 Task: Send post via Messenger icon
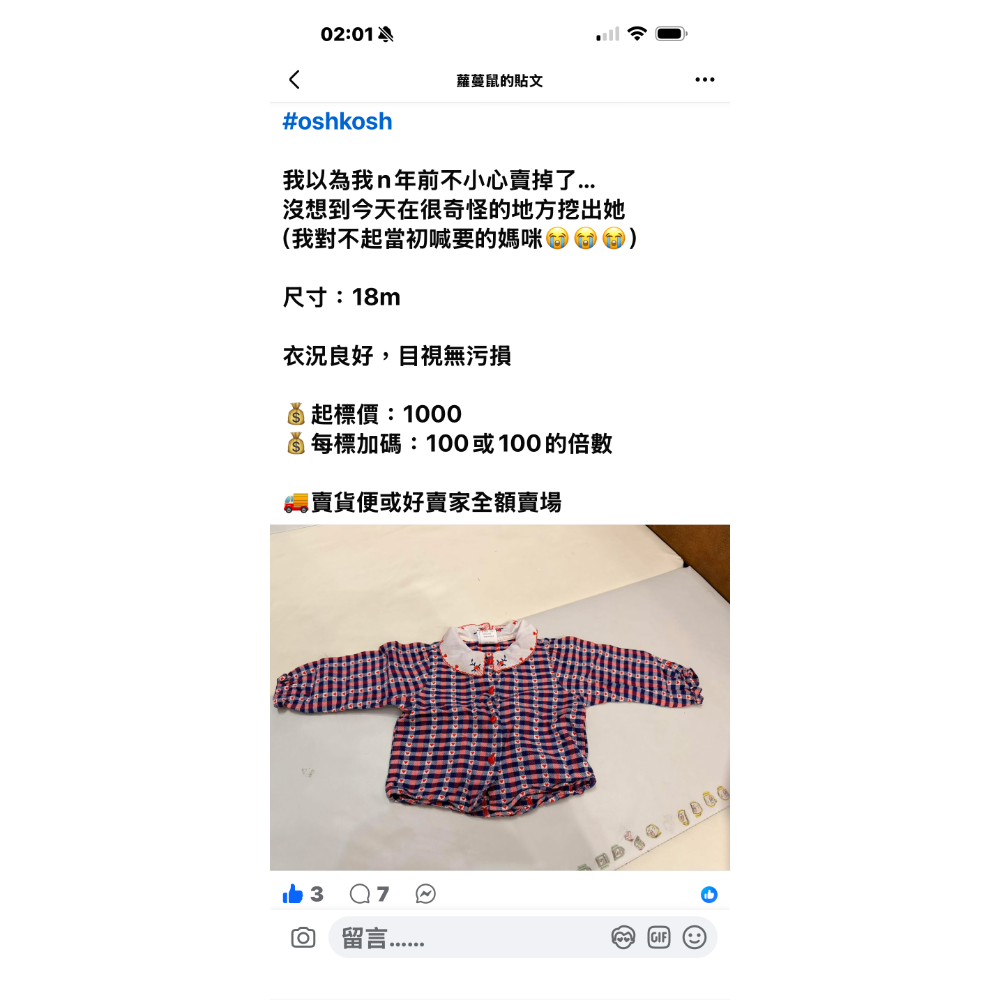(426, 894)
